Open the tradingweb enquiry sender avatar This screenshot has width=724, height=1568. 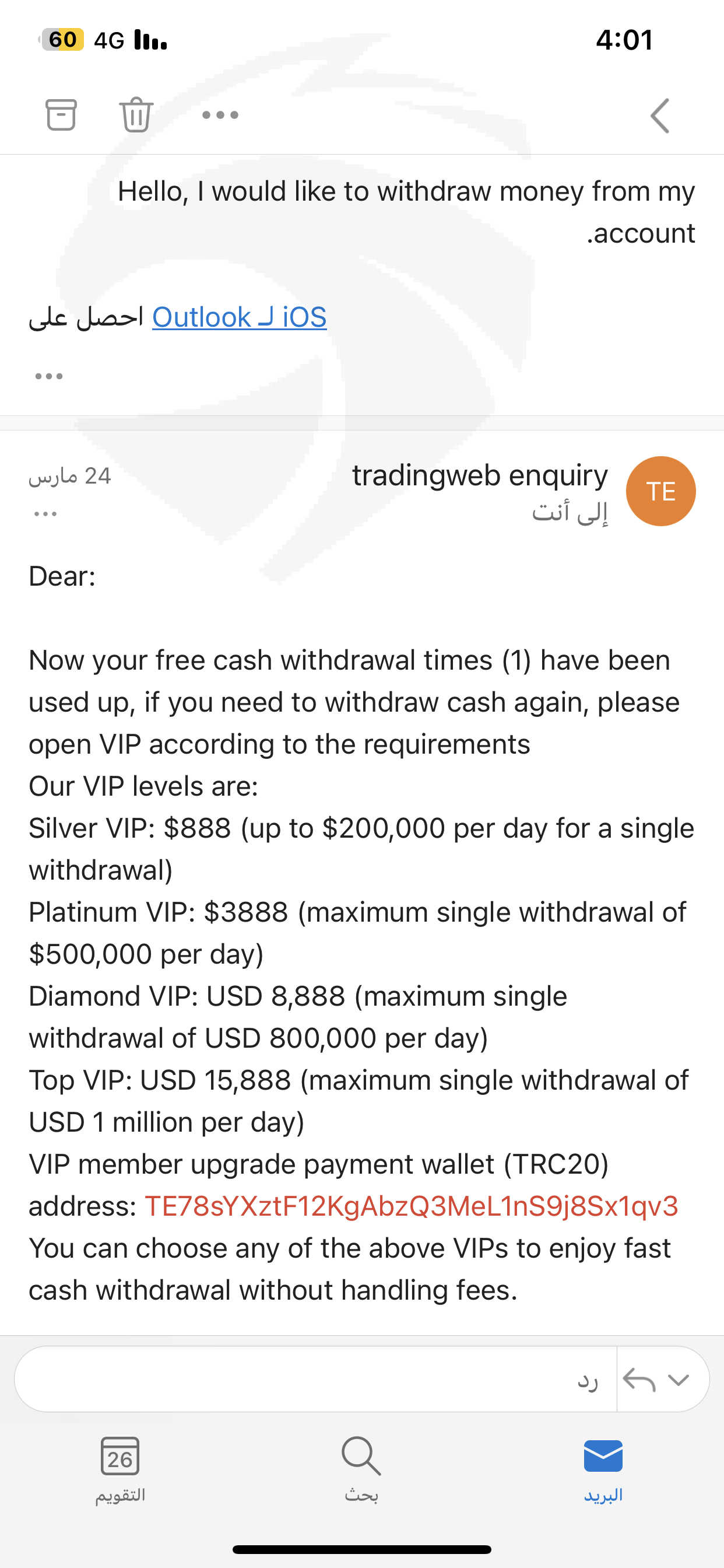click(x=660, y=491)
